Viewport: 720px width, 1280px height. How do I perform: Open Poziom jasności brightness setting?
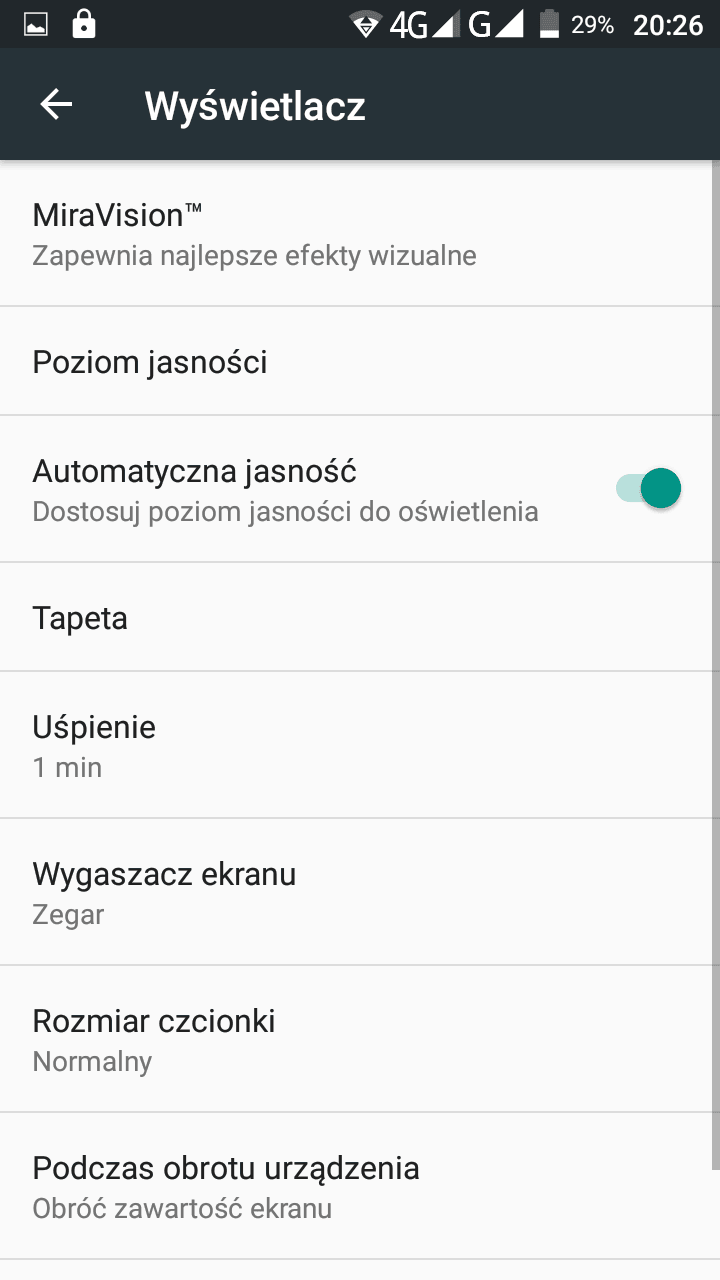coord(360,361)
